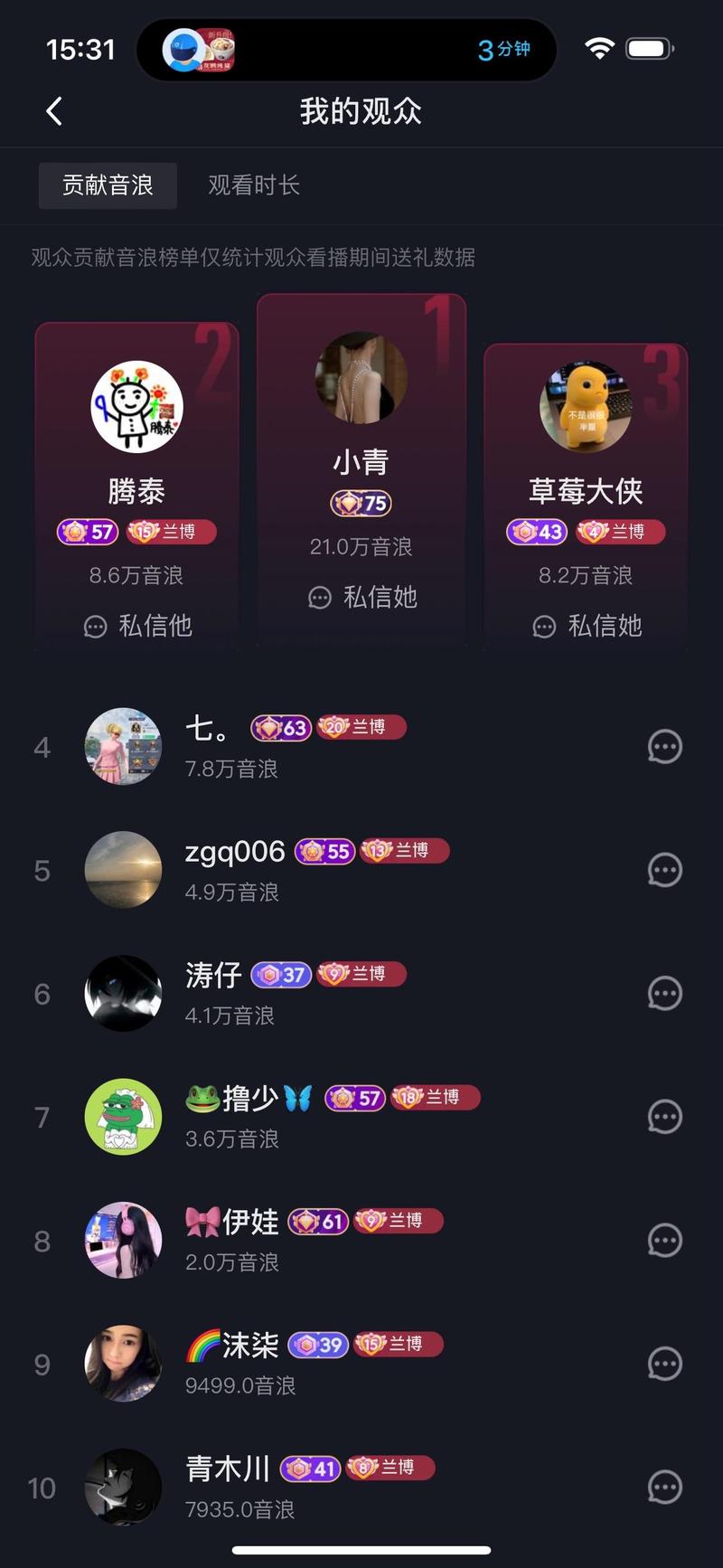Open 小青's profile avatar

coord(361,379)
